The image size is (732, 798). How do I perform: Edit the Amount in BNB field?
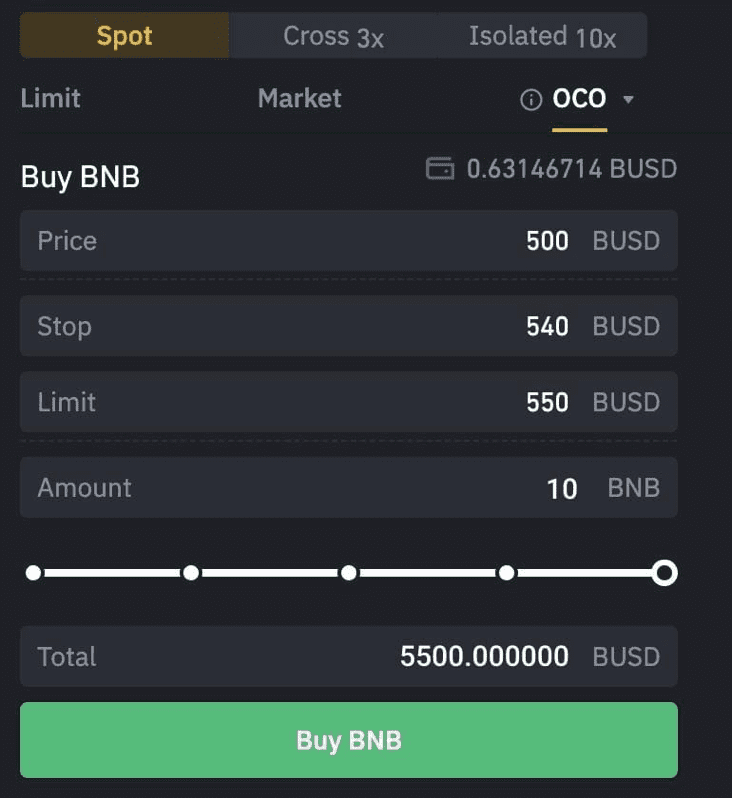[x=348, y=488]
